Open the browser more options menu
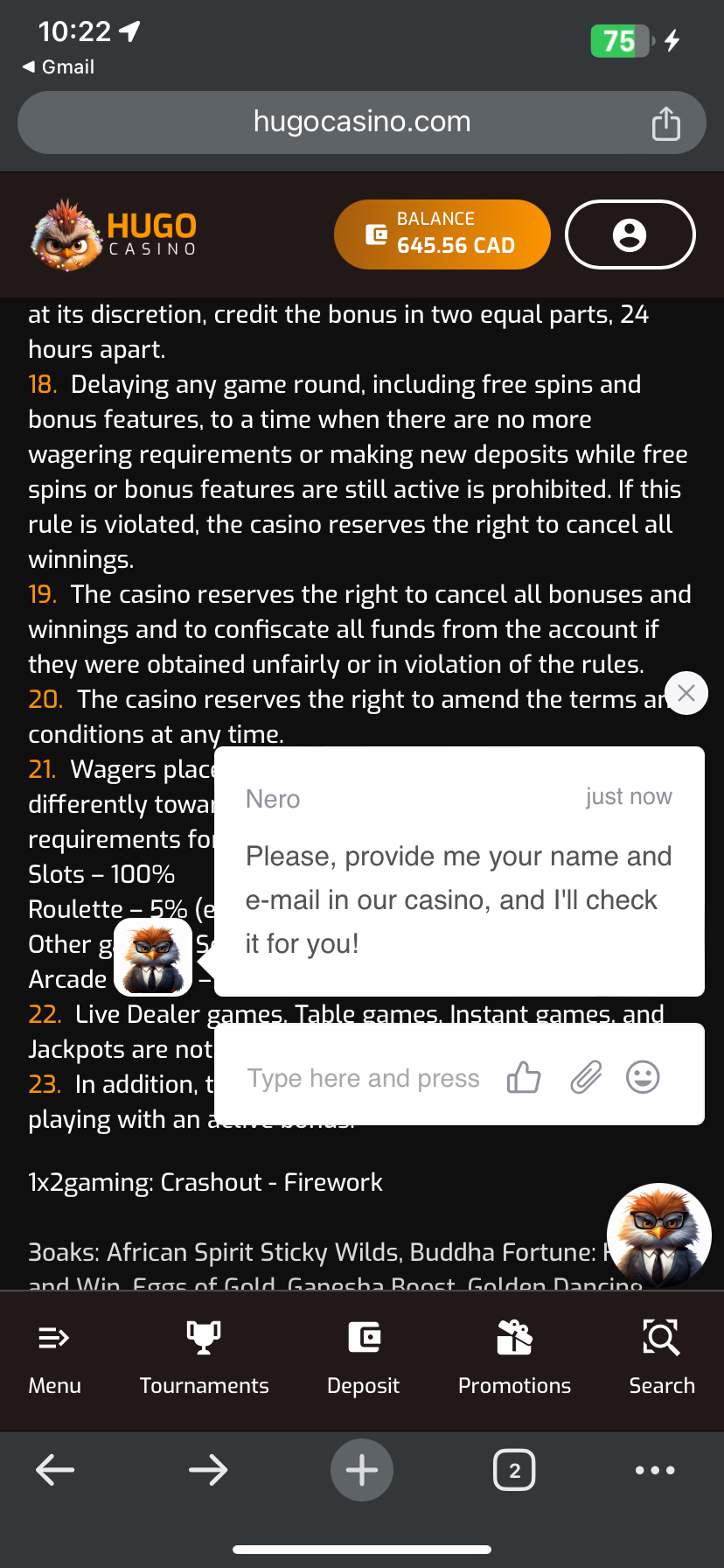 pos(656,1470)
